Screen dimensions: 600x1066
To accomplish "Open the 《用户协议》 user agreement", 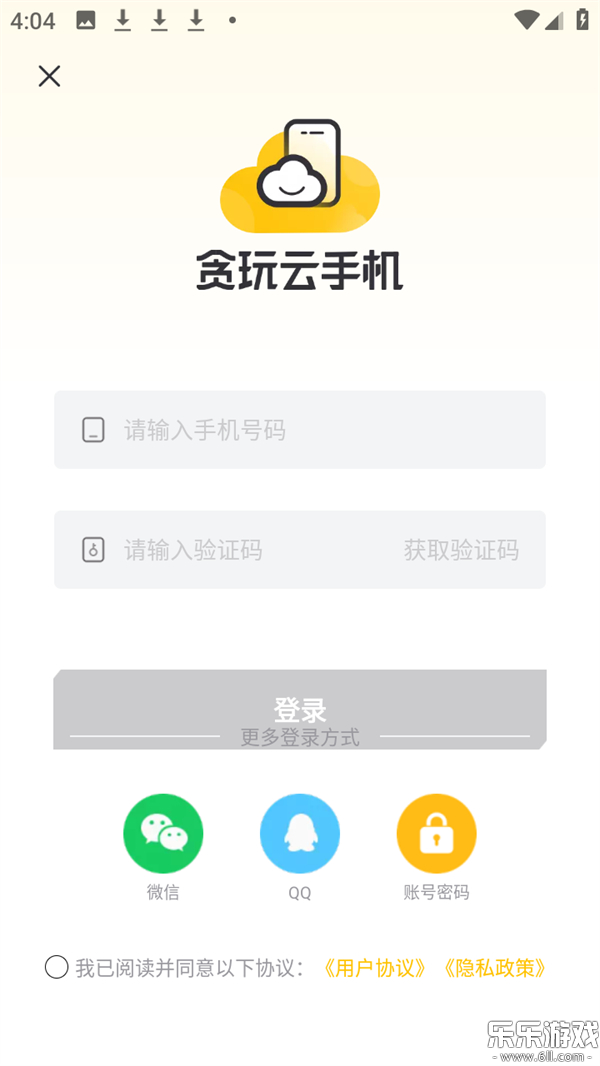I will 376,968.
